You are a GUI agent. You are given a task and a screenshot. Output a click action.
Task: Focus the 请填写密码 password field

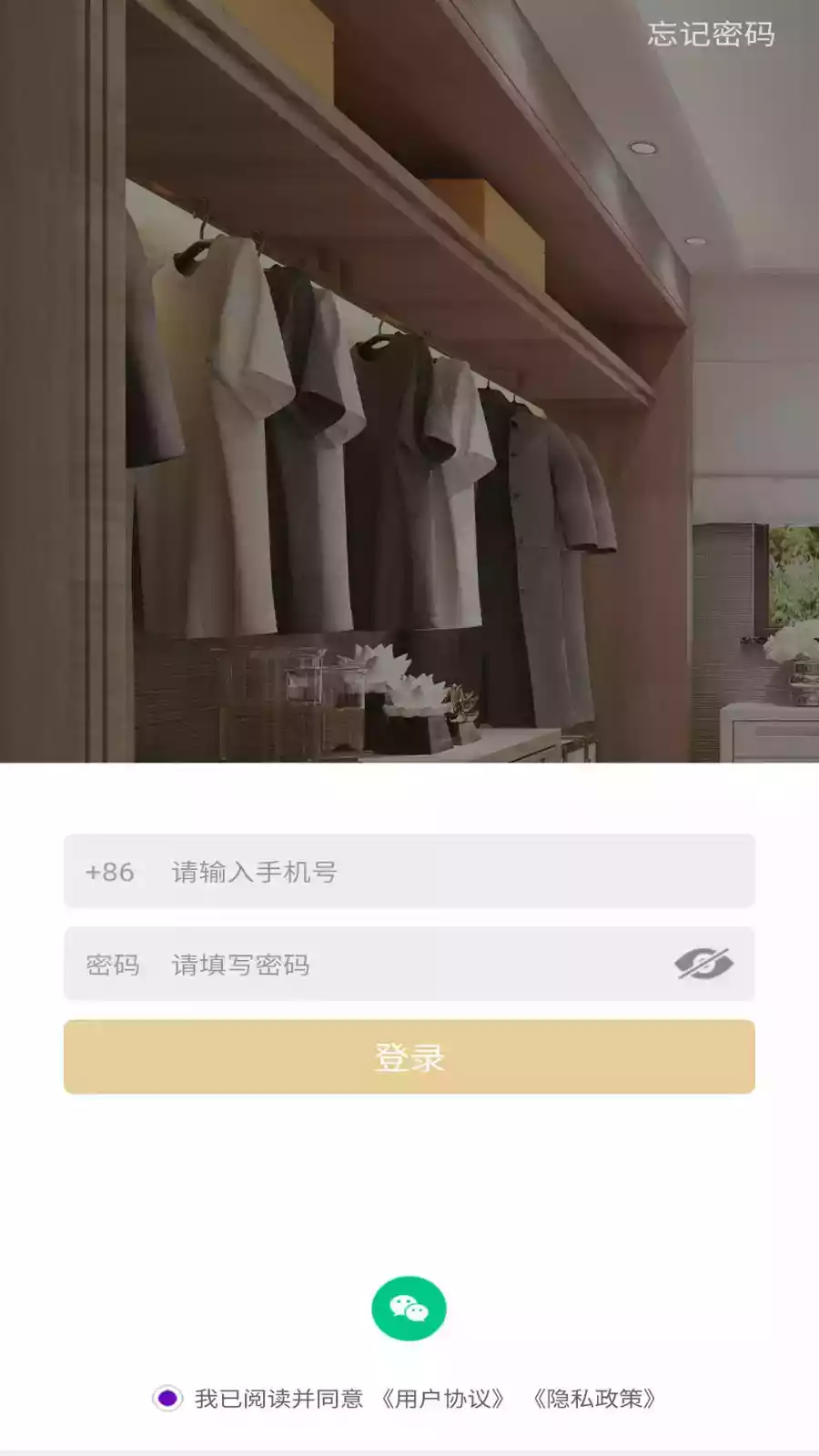pyautogui.click(x=409, y=965)
